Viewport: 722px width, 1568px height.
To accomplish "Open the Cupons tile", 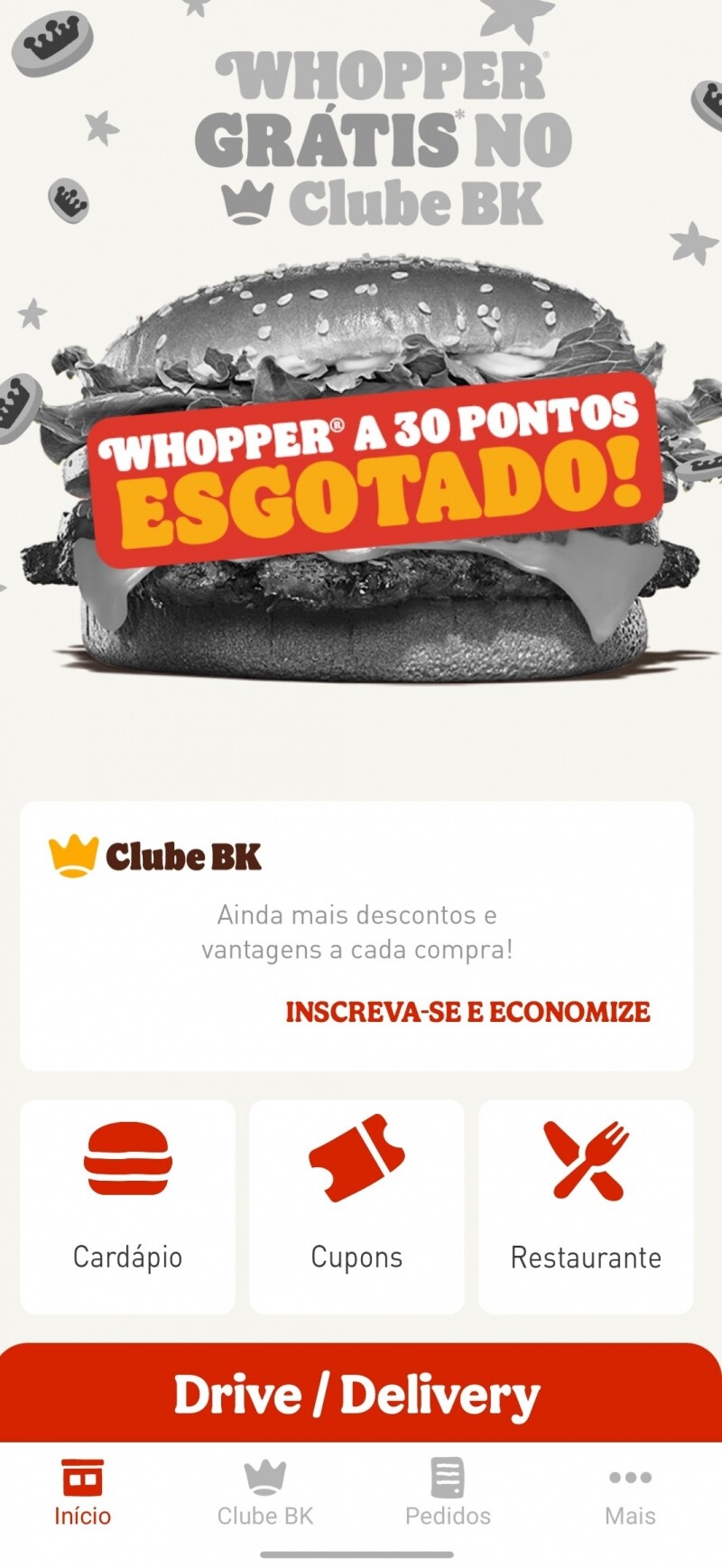I will (356, 1206).
